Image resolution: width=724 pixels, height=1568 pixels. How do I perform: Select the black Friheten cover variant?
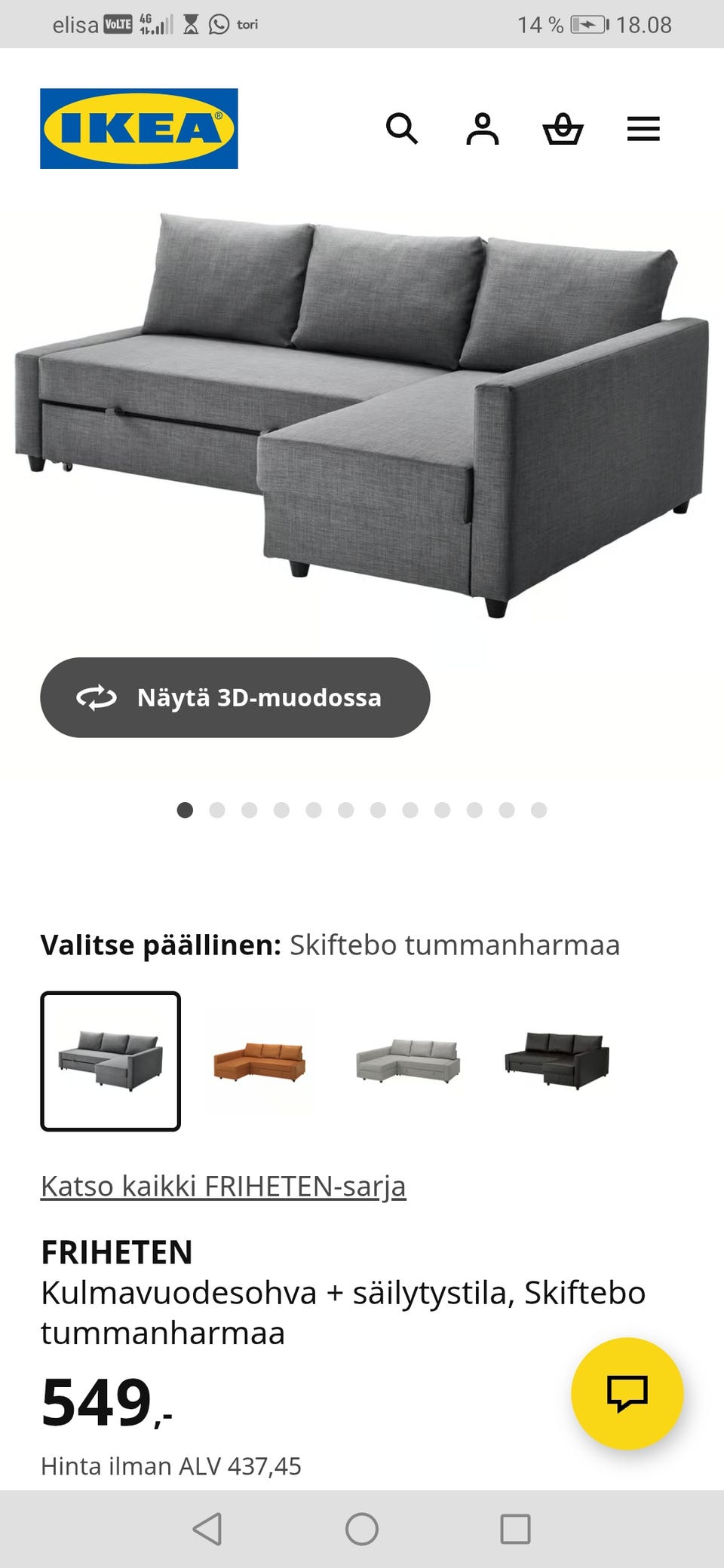pyautogui.click(x=554, y=1058)
